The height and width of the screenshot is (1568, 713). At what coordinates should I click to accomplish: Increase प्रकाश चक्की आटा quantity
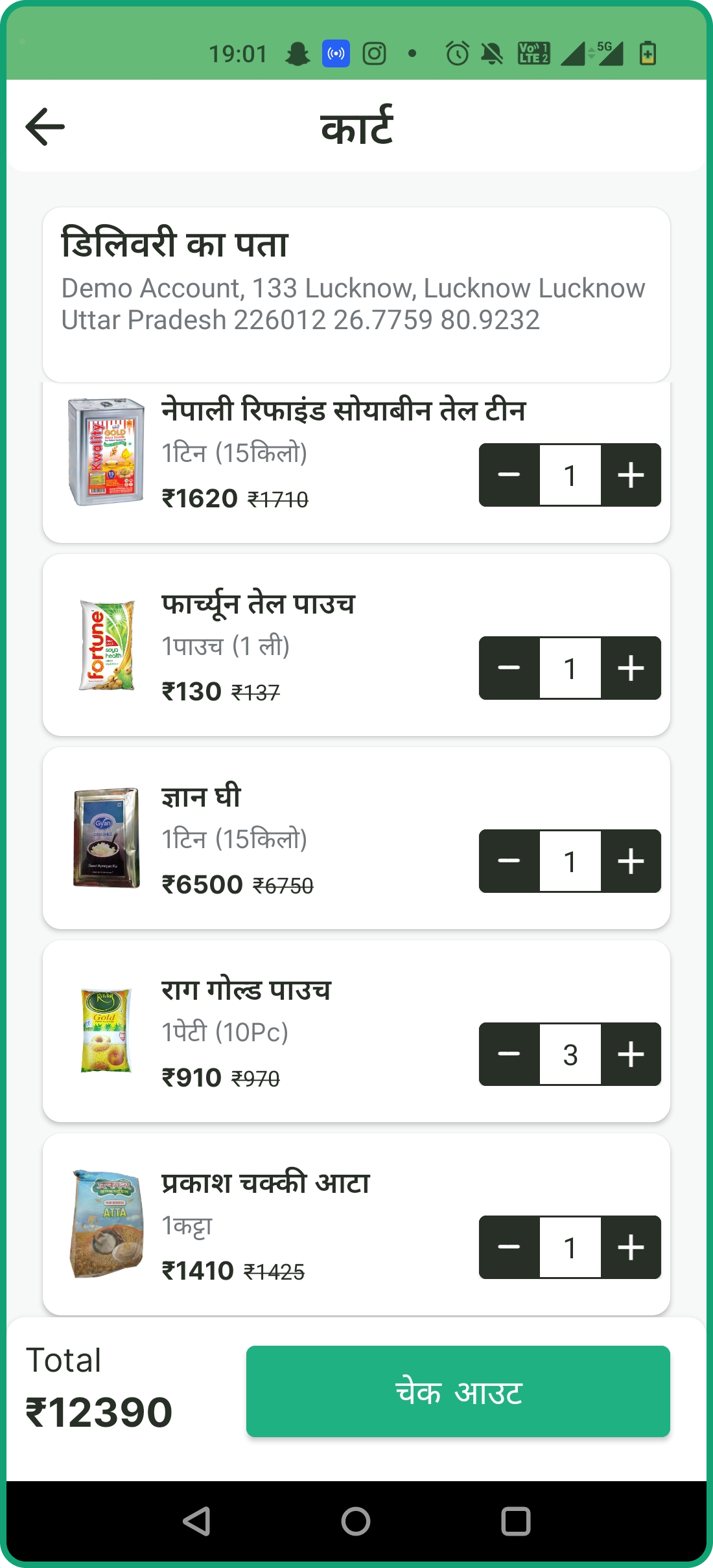tap(631, 1247)
